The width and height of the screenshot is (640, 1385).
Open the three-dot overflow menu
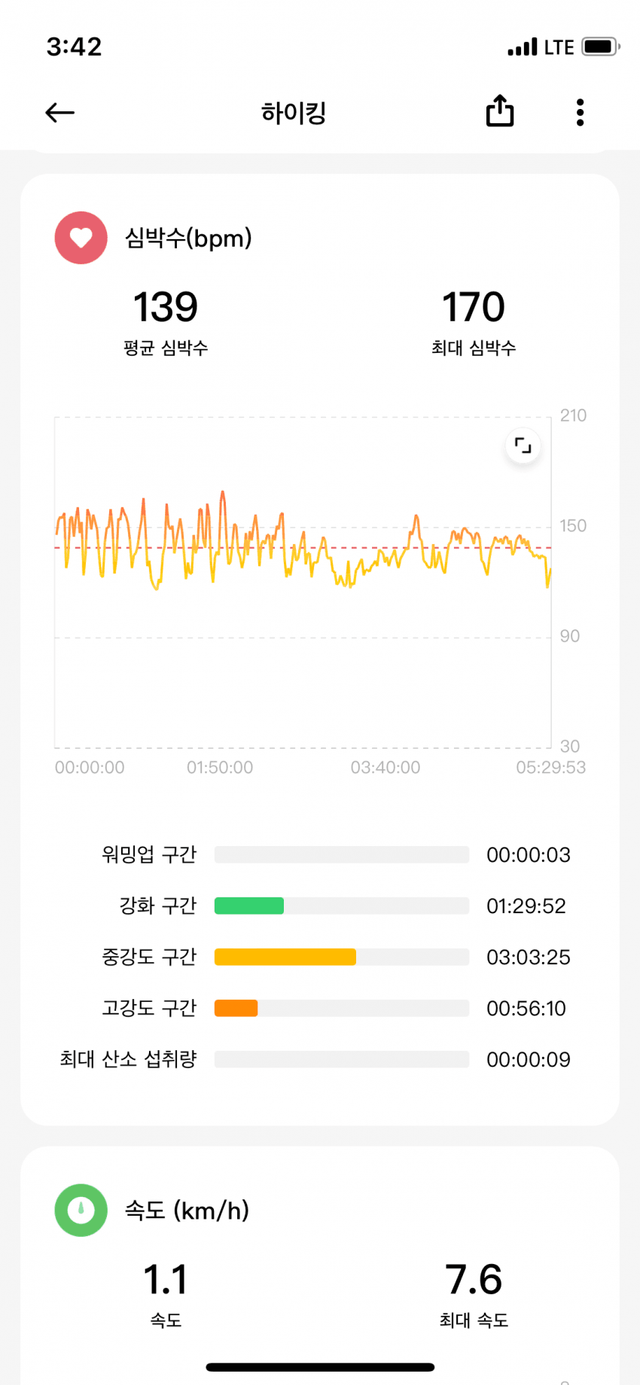click(x=580, y=112)
